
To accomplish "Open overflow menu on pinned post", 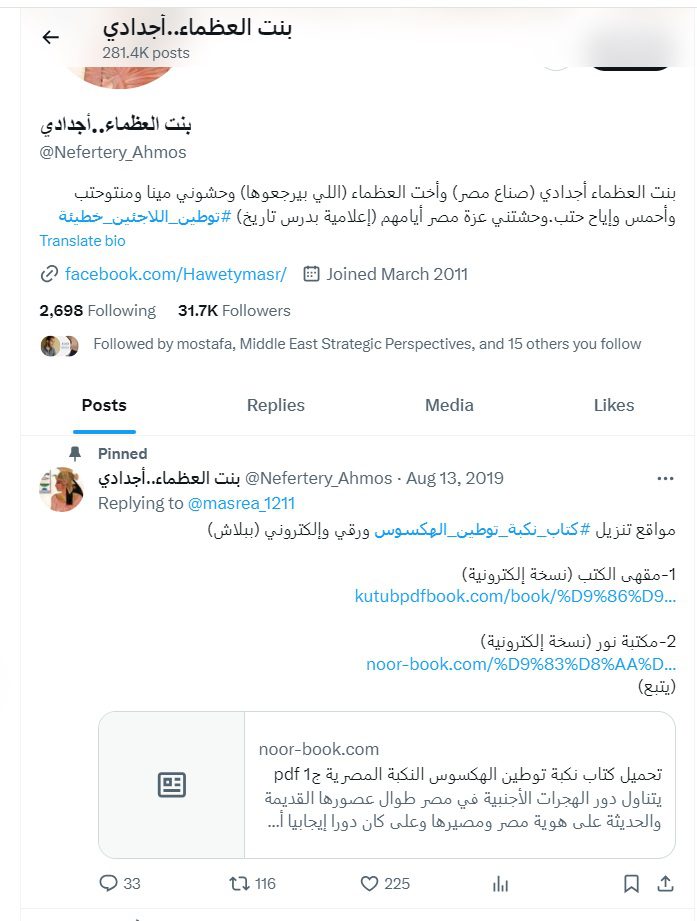I will [x=665, y=479].
